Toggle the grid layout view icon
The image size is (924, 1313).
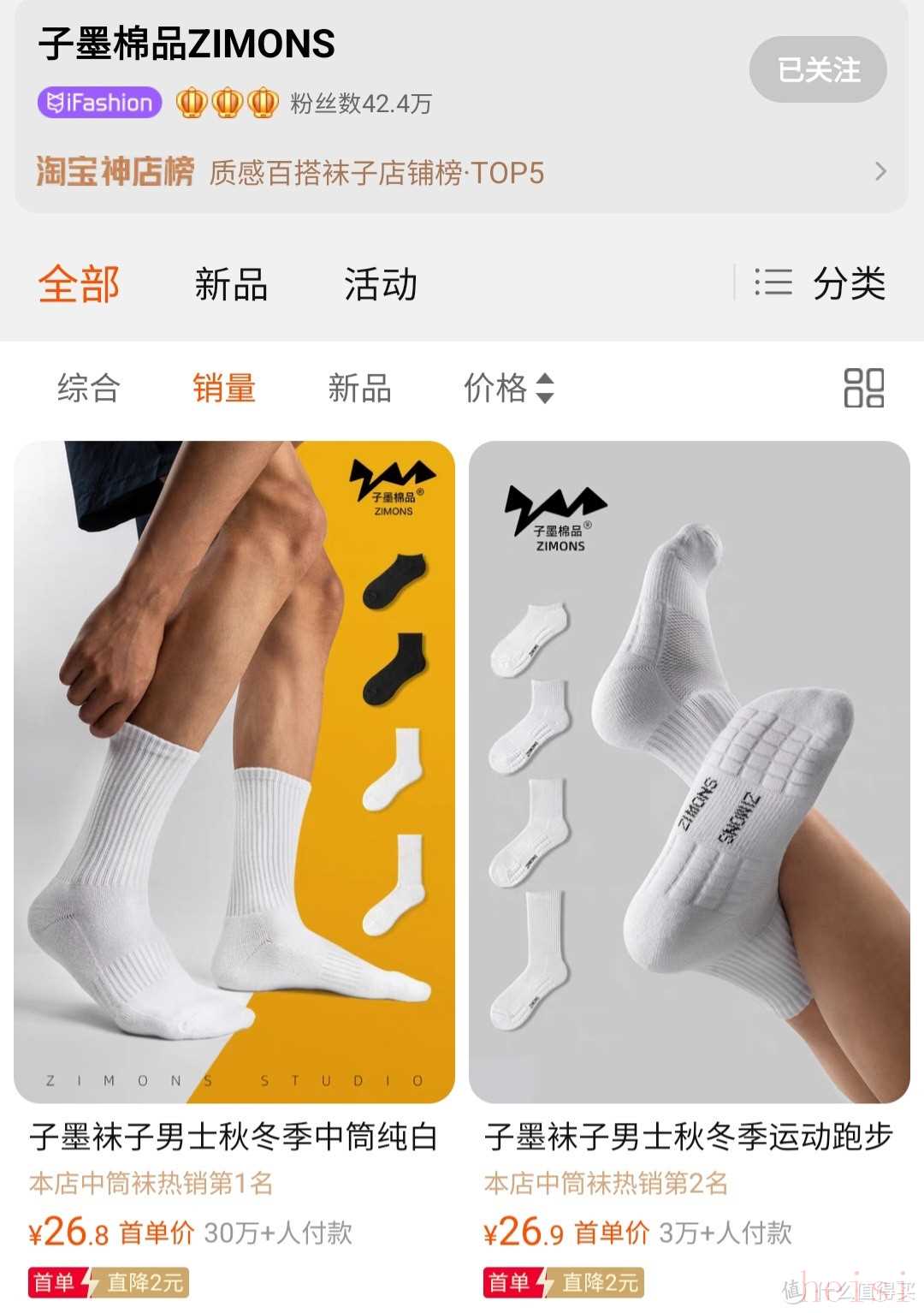pyautogui.click(x=863, y=388)
